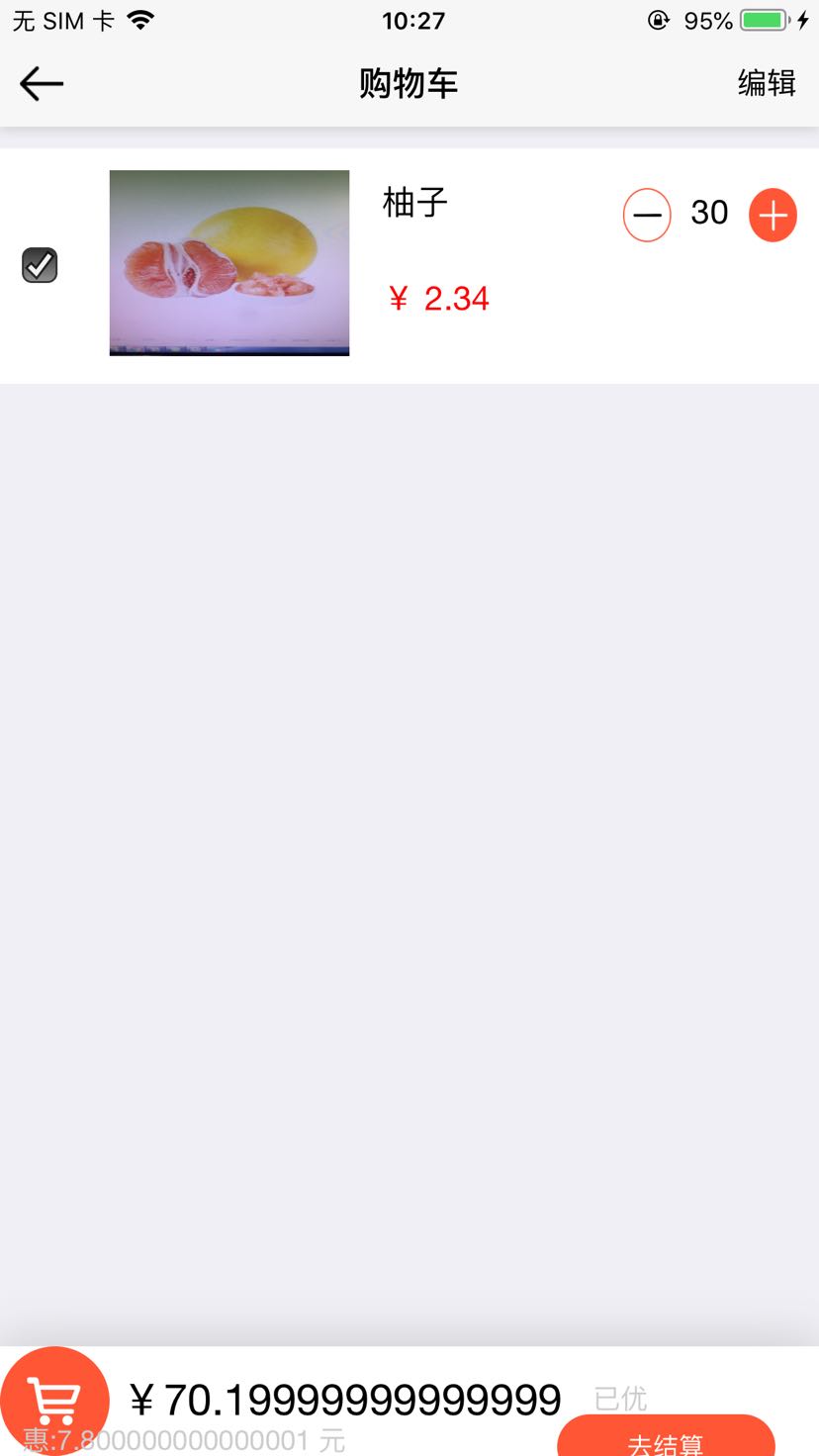
Task: Increase 柚子 quantity with the plus button
Action: coord(773,215)
